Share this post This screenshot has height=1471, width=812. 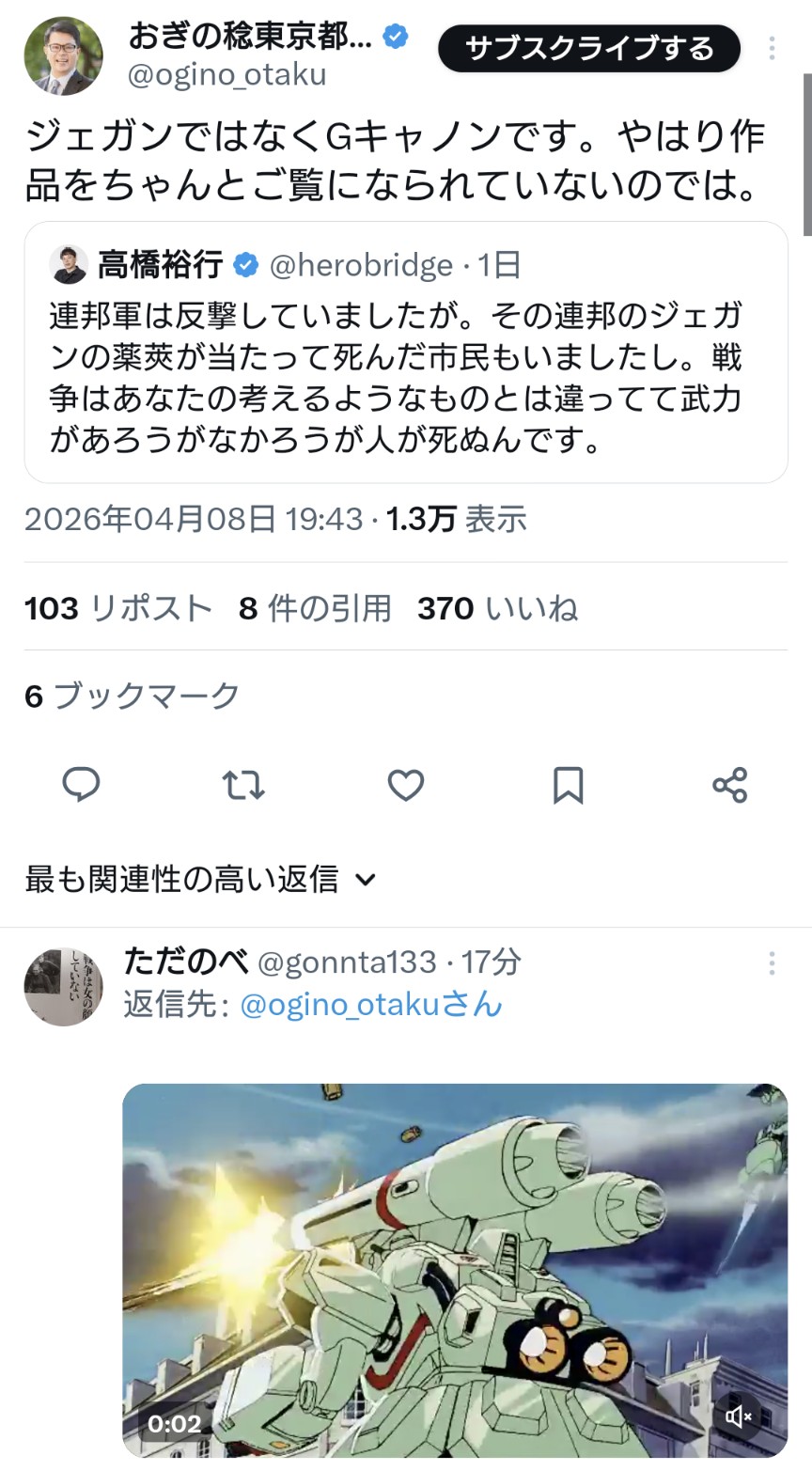tap(729, 784)
